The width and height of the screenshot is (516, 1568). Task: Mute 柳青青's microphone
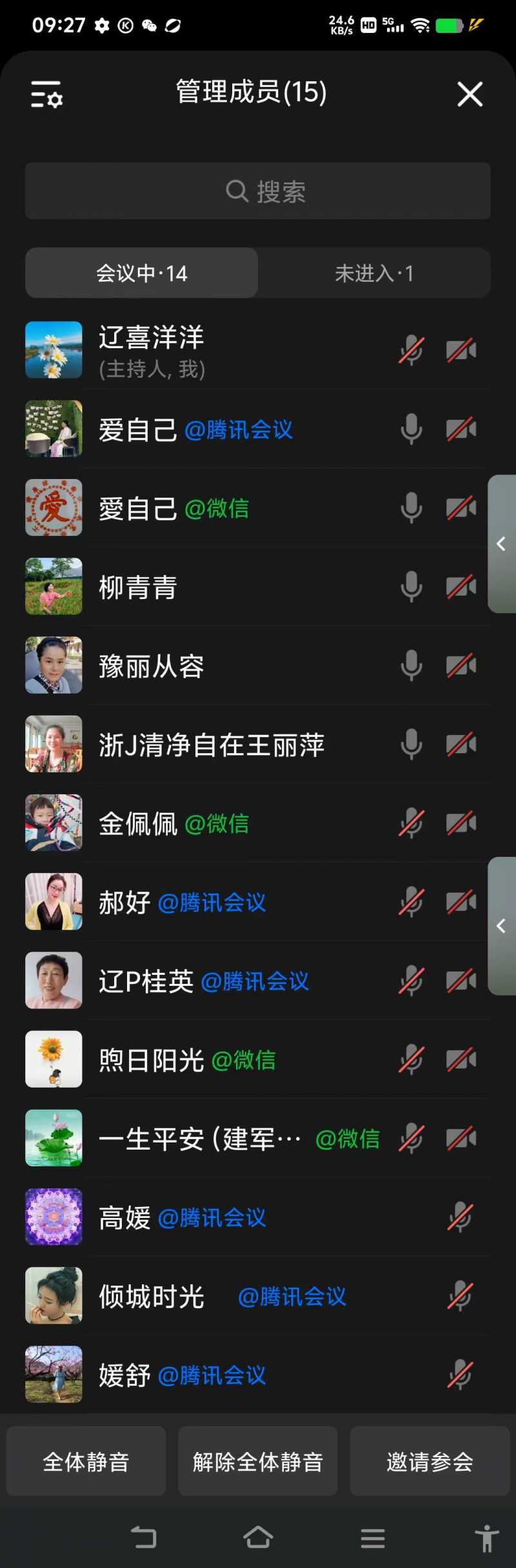click(412, 587)
